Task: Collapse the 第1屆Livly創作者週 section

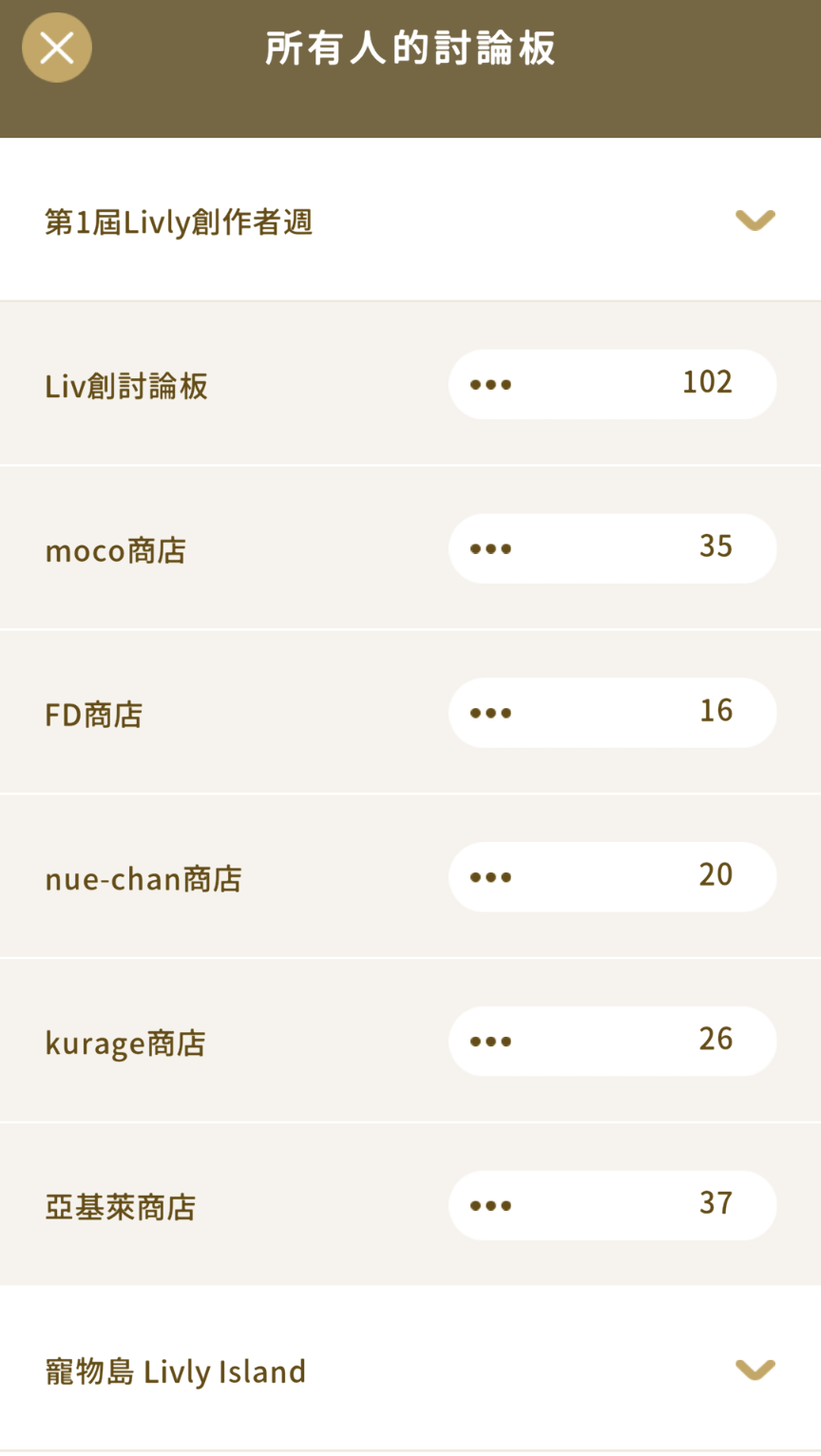Action: 410,220
